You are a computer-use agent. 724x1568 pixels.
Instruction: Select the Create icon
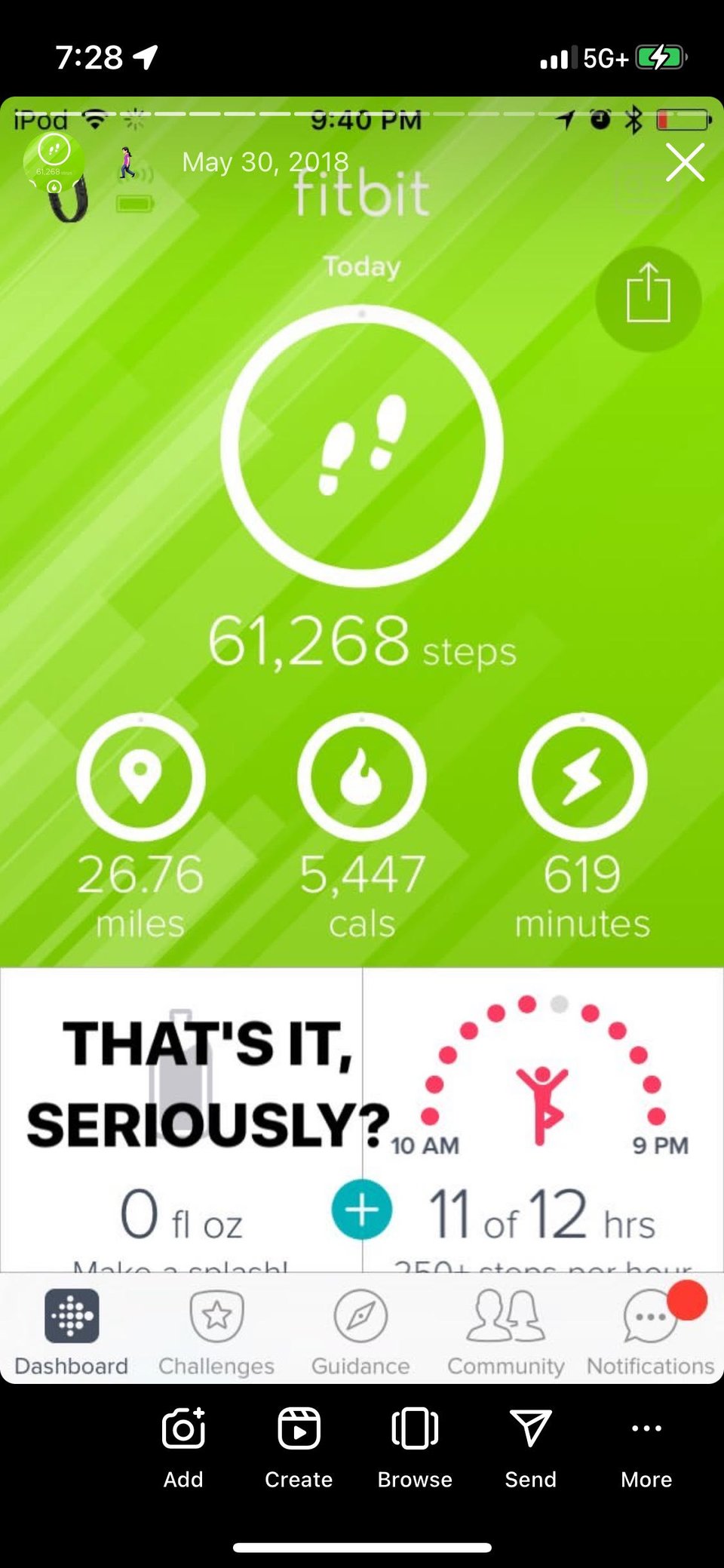pos(299,1428)
